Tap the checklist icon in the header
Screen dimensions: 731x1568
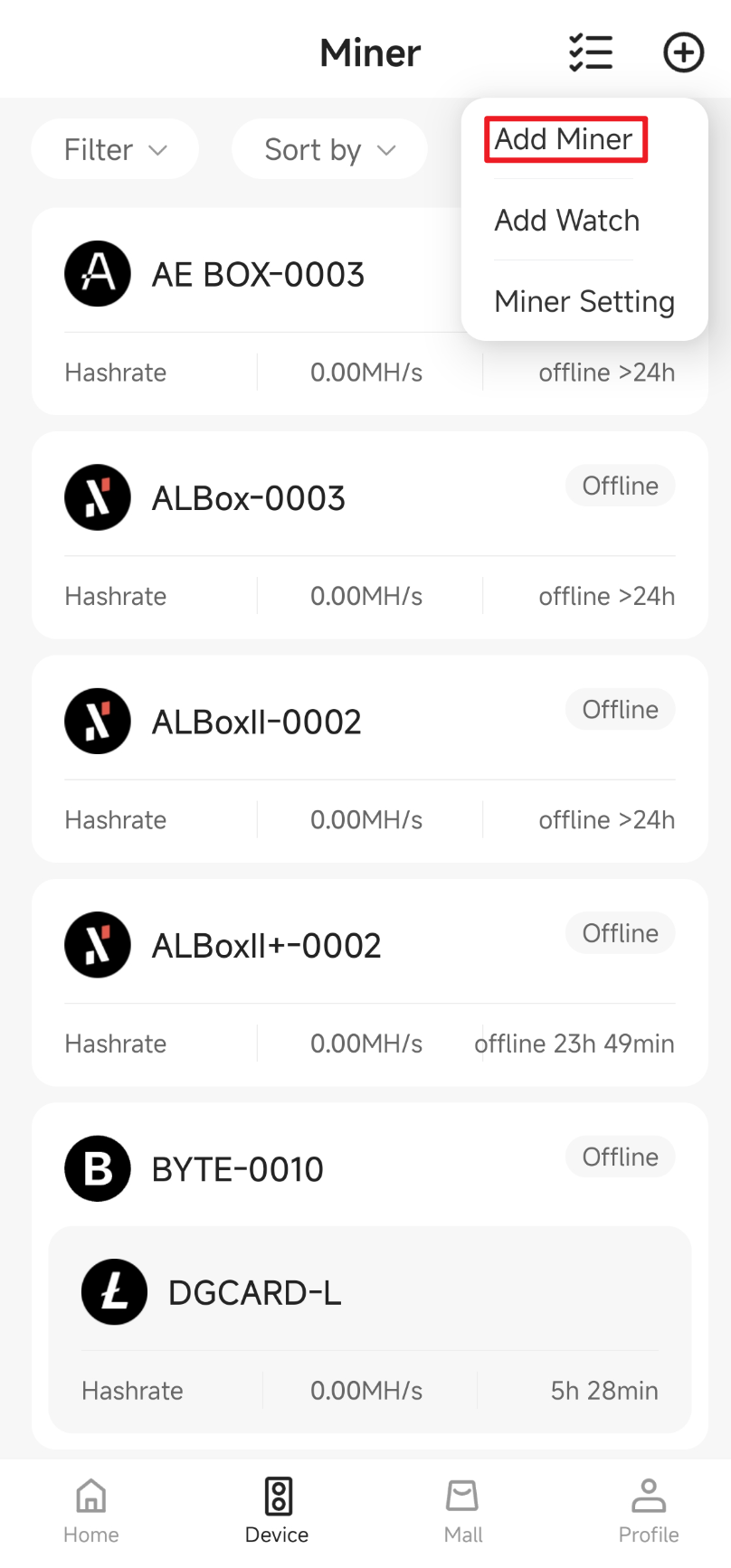point(591,52)
